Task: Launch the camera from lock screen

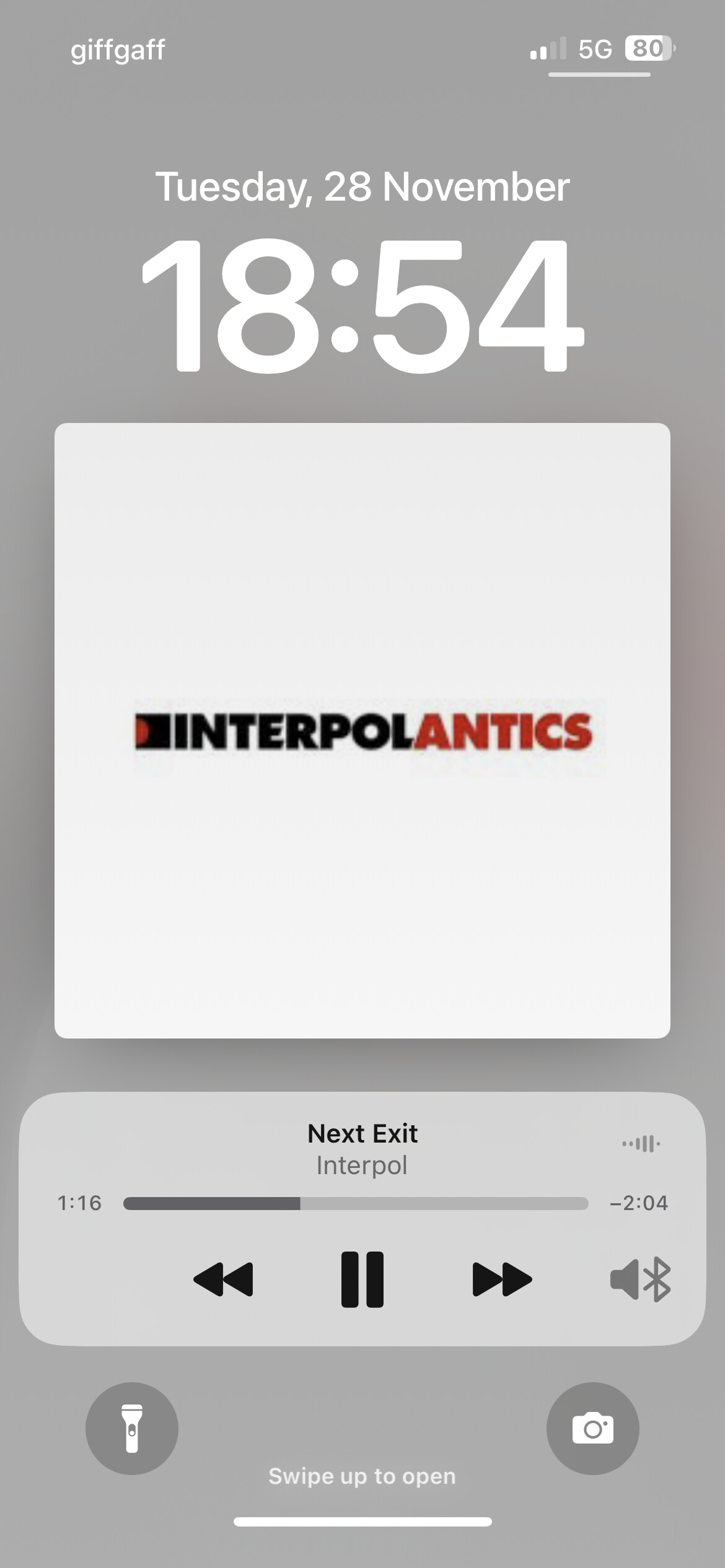Action: [593, 1429]
